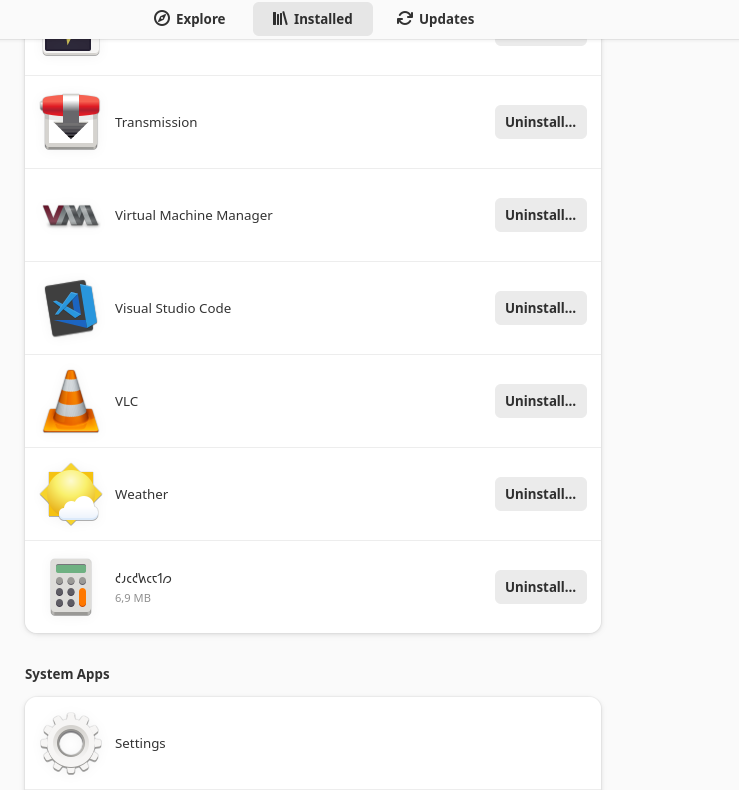Uninstall Transmission
Viewport: 739px width, 790px height.
pyautogui.click(x=540, y=122)
